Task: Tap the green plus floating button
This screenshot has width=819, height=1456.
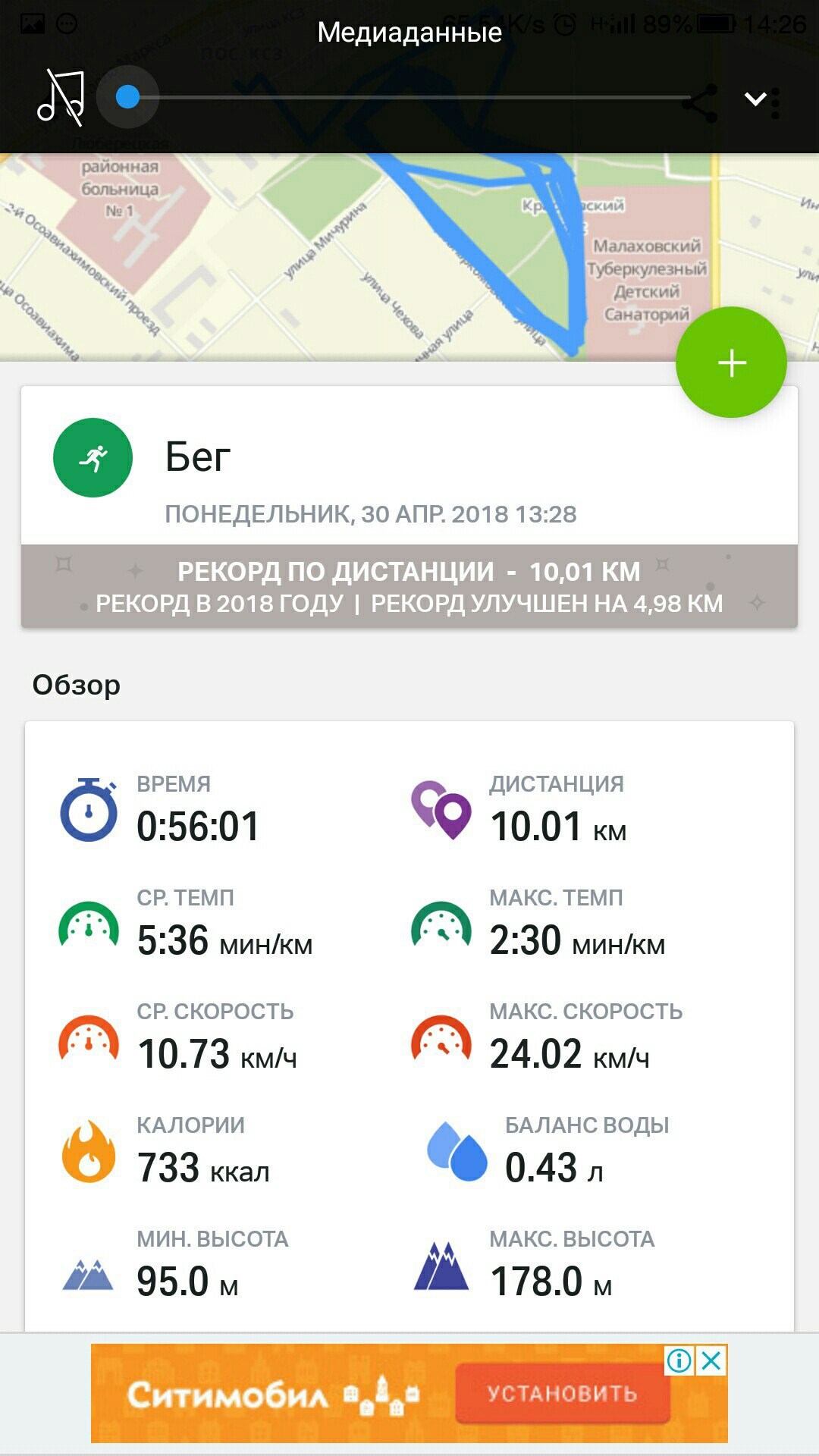Action: [731, 362]
